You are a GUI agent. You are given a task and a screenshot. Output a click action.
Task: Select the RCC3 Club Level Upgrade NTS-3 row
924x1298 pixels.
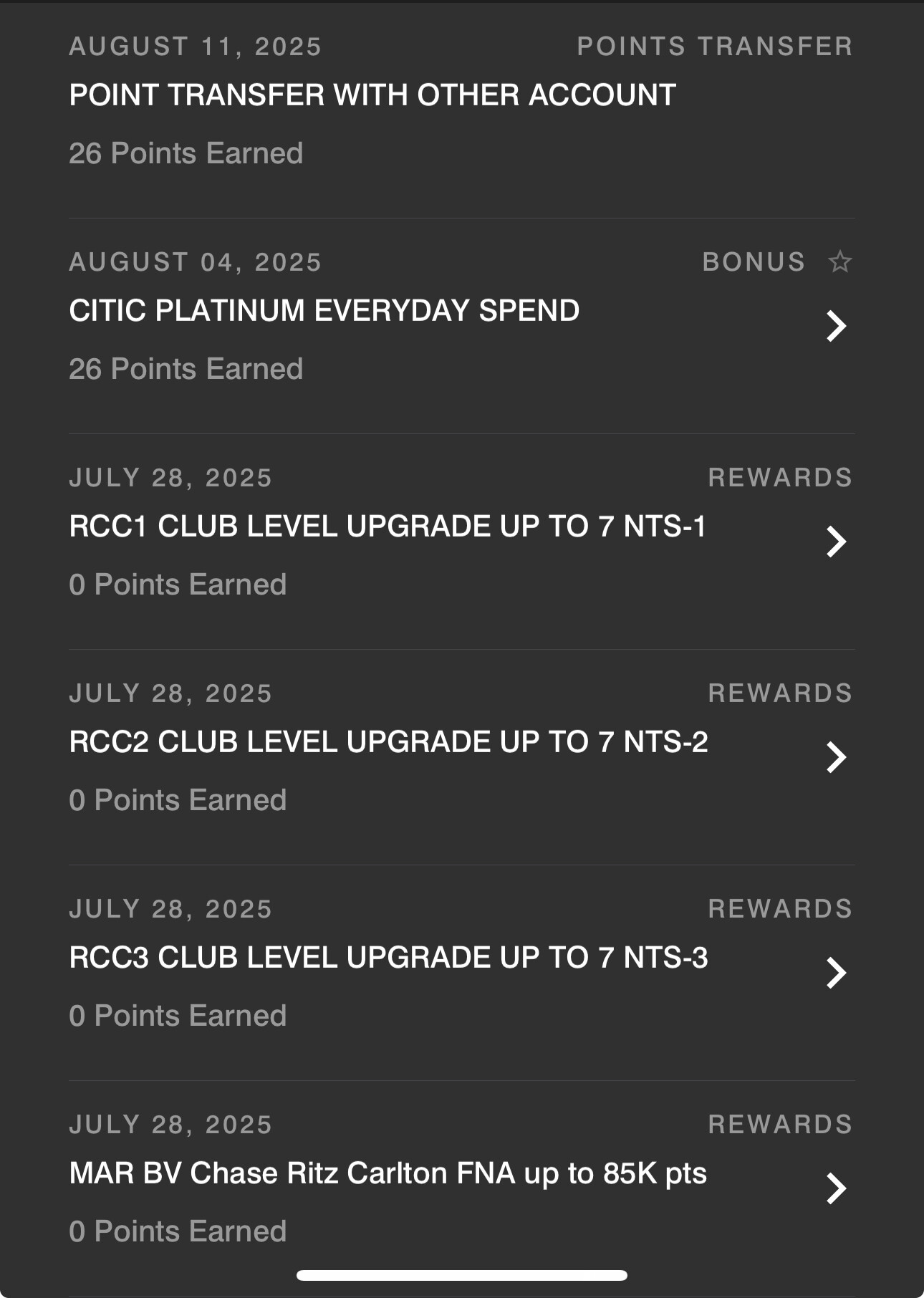coord(835,973)
